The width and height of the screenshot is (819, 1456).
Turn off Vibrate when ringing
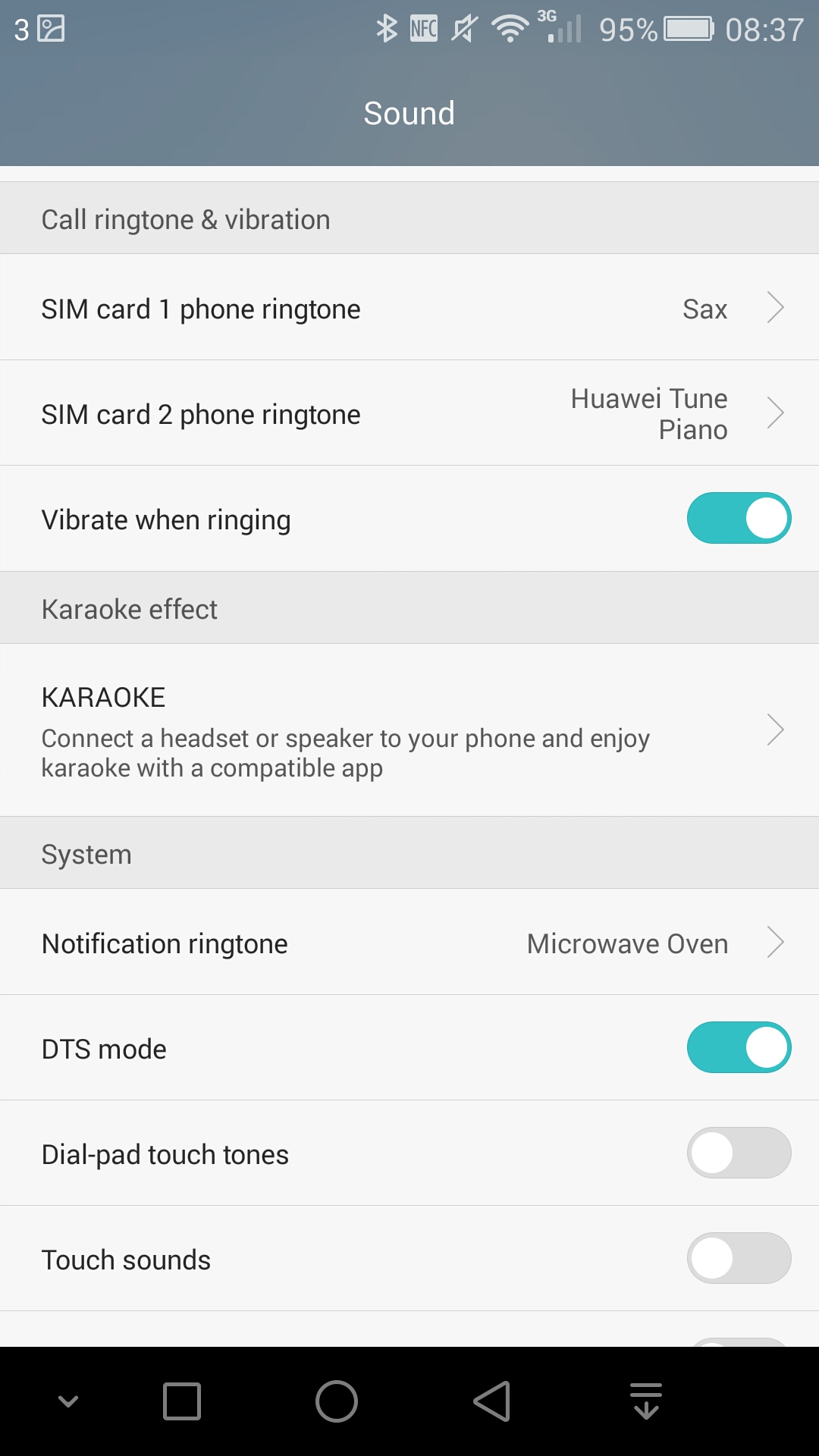tap(739, 519)
